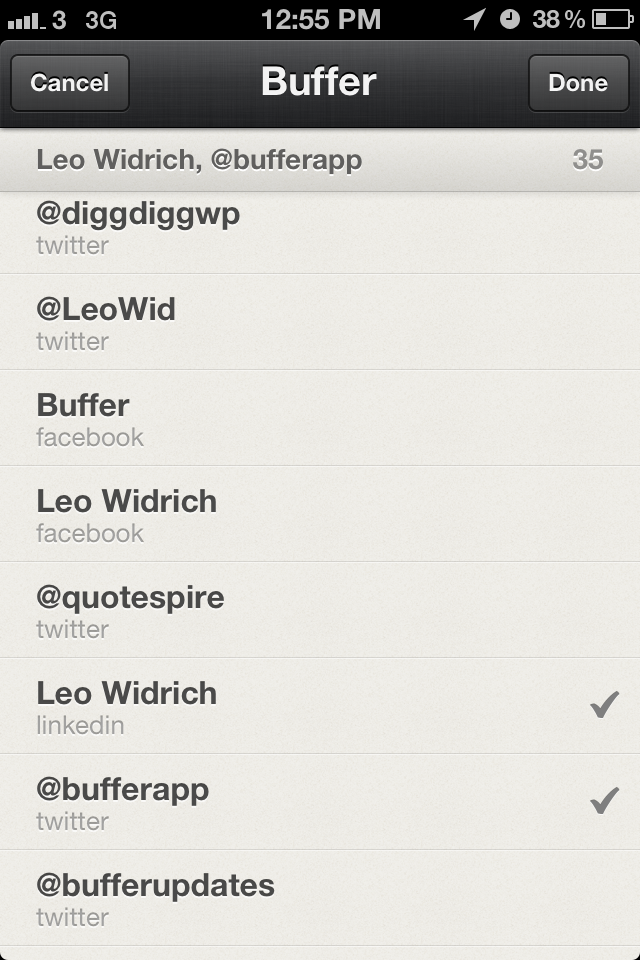This screenshot has height=960, width=640.
Task: Select the @diggdiggwp twitter account
Action: [x=320, y=232]
